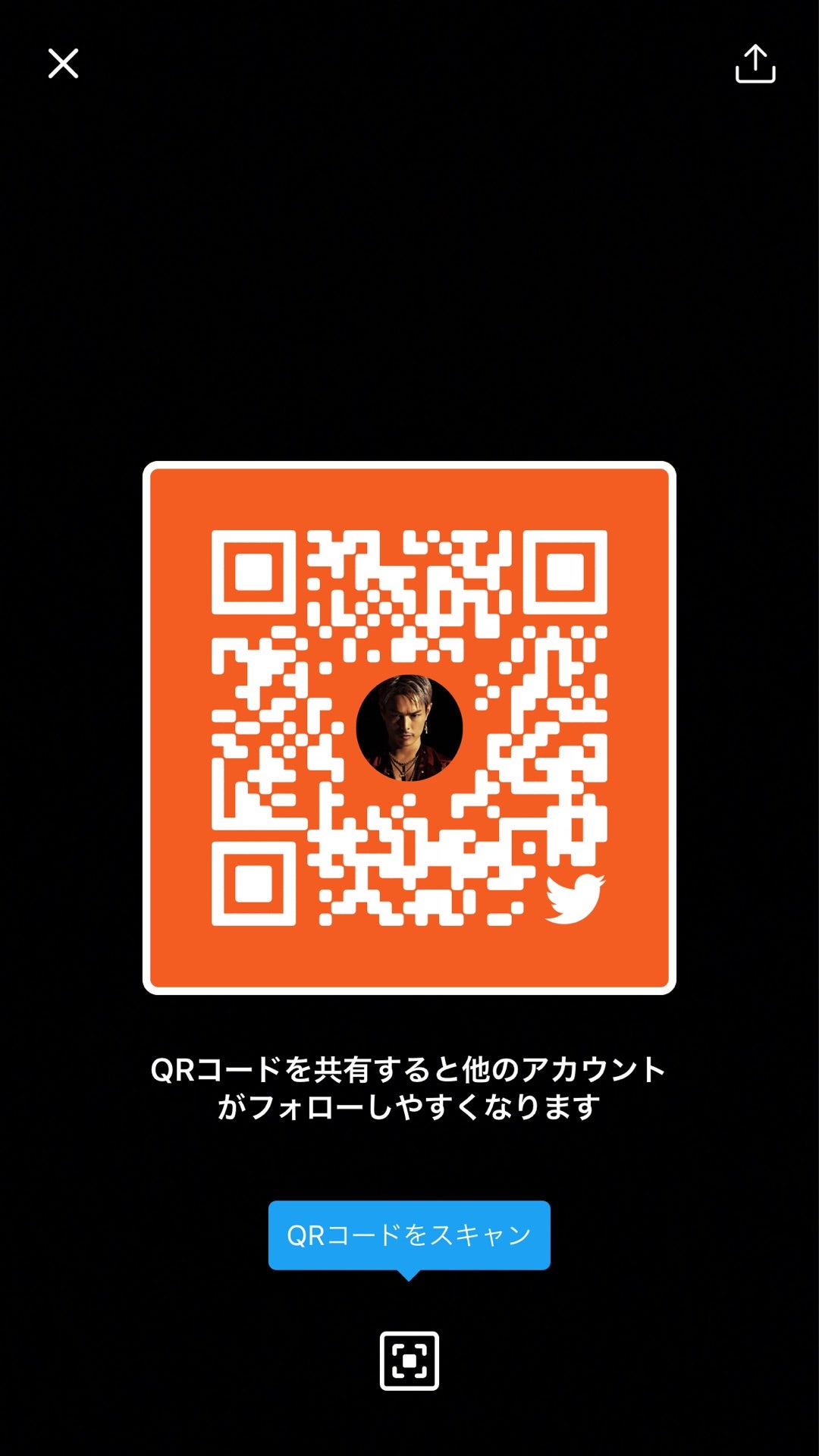Select the orange QR code card
Image resolution: width=819 pixels, height=1456 pixels.
409,724
